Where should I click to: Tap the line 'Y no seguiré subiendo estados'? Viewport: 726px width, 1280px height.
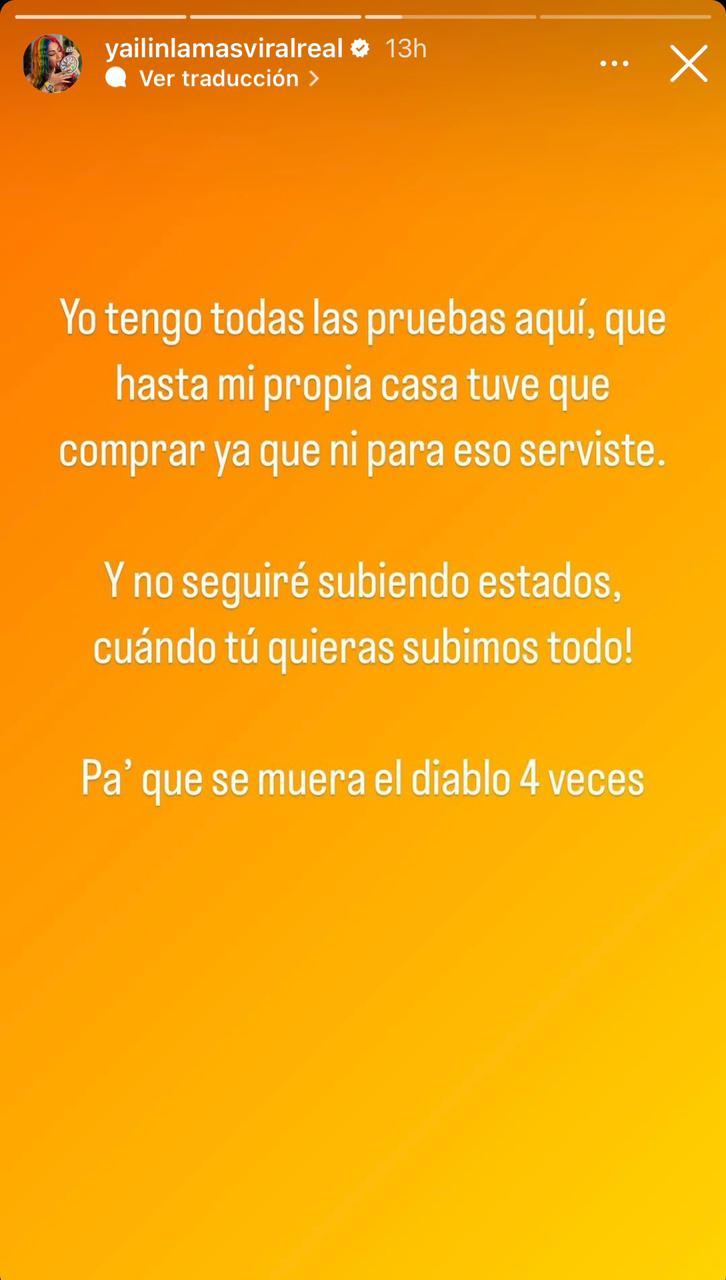pyautogui.click(x=363, y=580)
